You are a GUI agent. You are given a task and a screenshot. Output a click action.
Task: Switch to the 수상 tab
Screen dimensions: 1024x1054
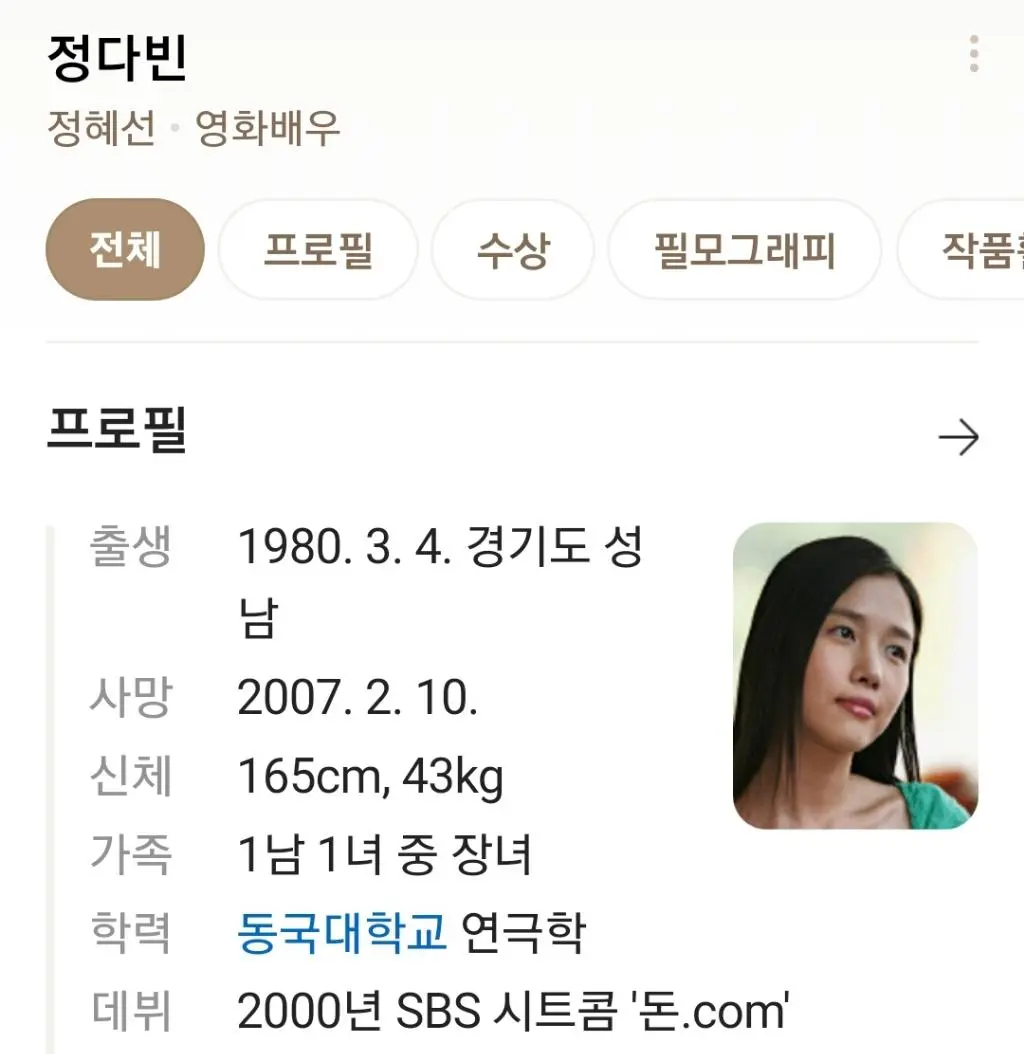point(512,250)
